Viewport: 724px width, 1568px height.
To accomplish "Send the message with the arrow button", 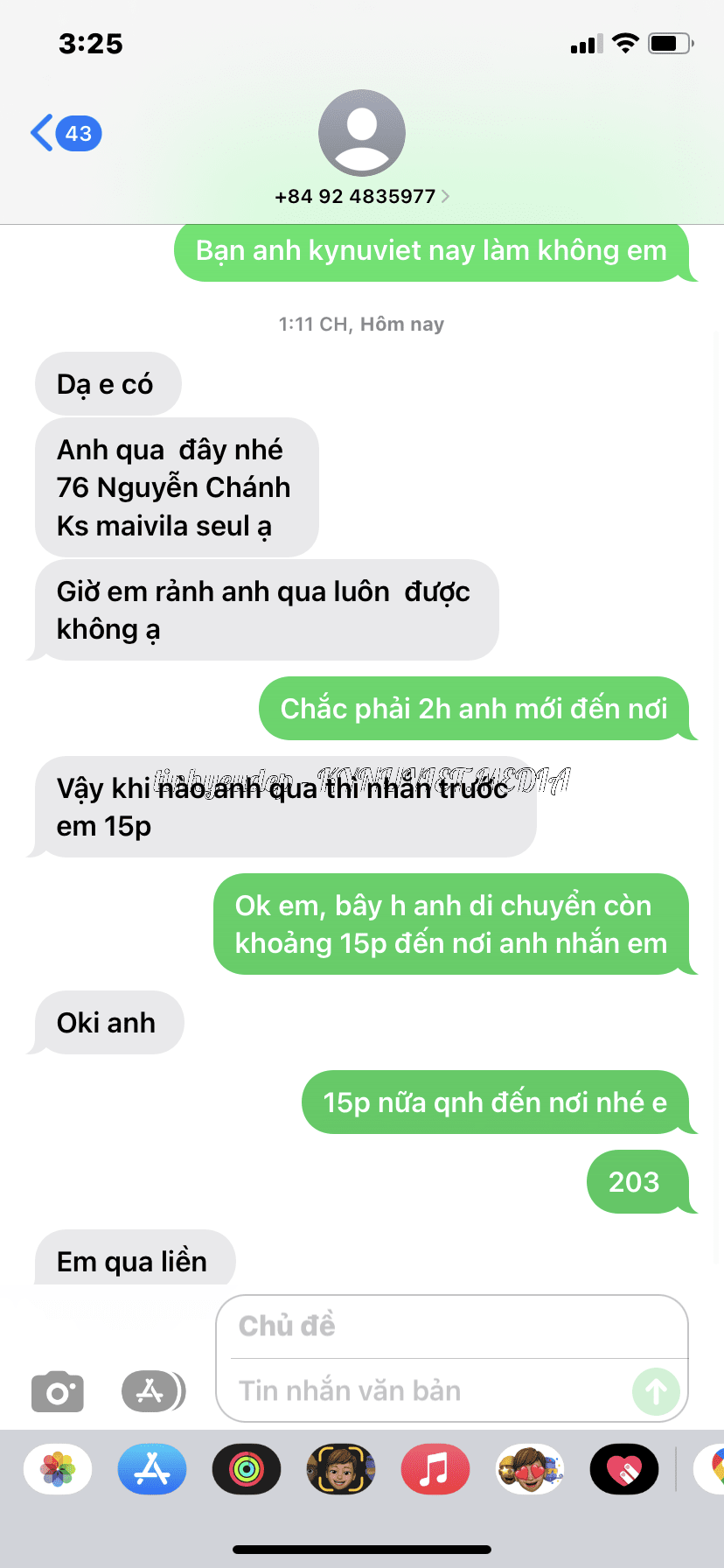I will [x=656, y=1391].
